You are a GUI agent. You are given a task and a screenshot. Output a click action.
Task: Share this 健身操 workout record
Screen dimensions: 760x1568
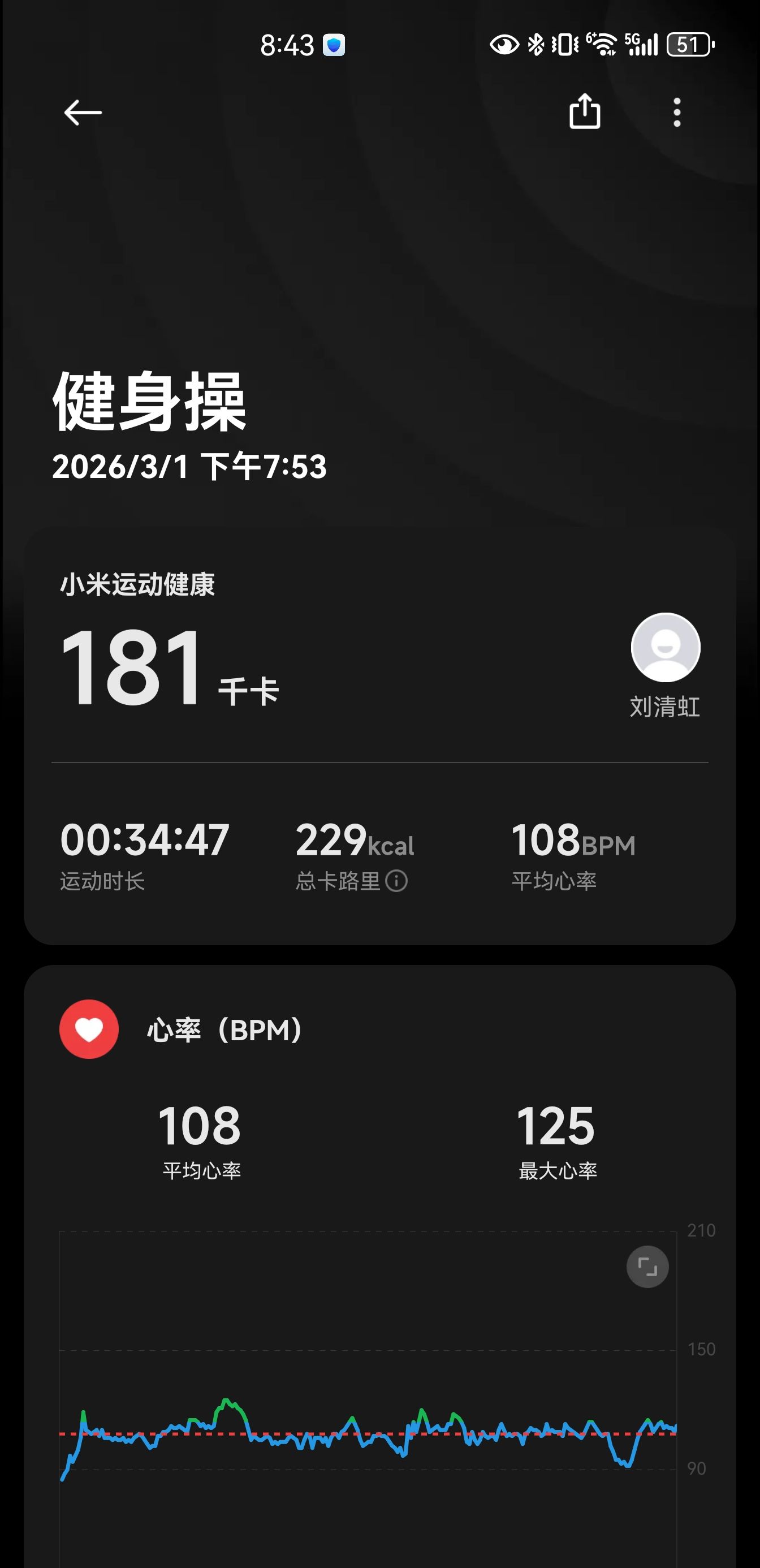(x=584, y=112)
